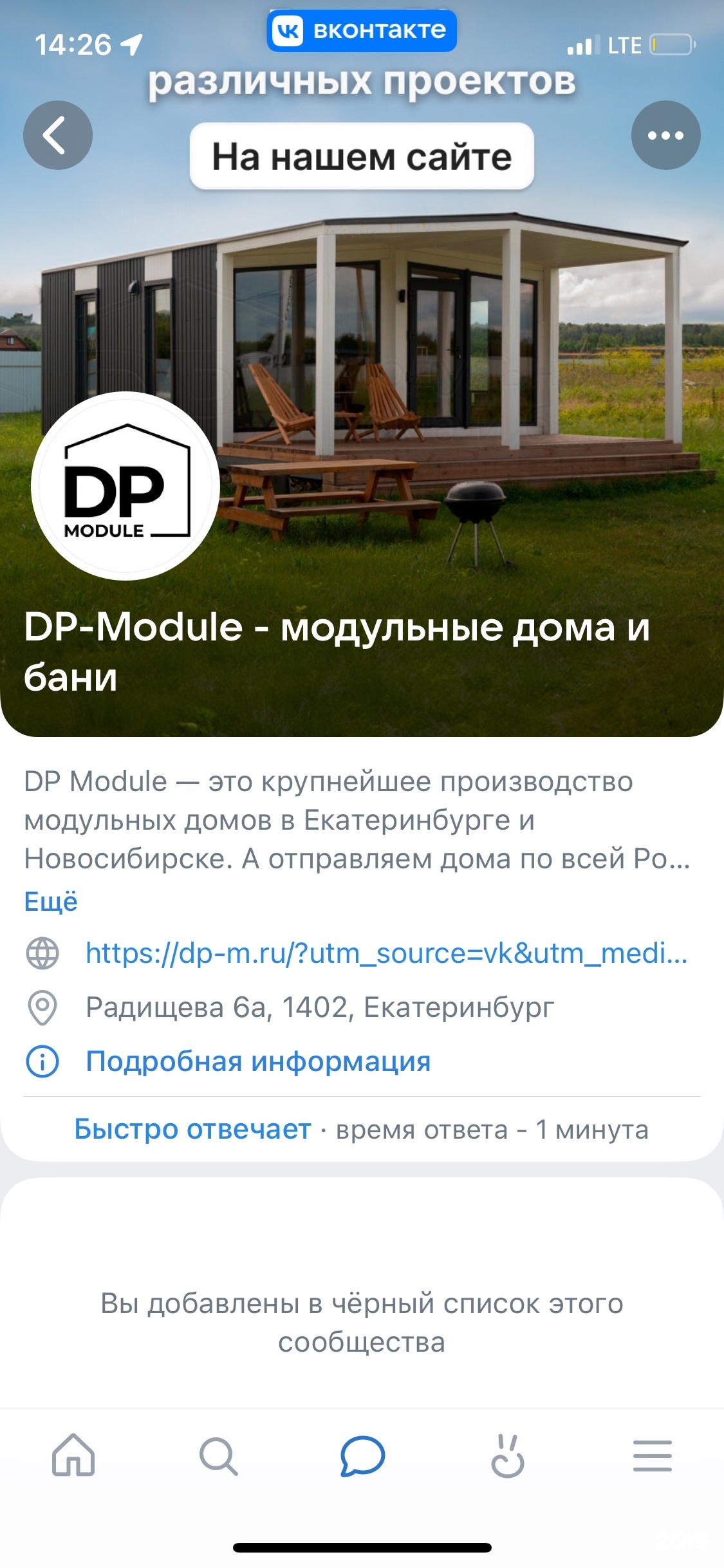Open the Messages tab

[362, 1455]
